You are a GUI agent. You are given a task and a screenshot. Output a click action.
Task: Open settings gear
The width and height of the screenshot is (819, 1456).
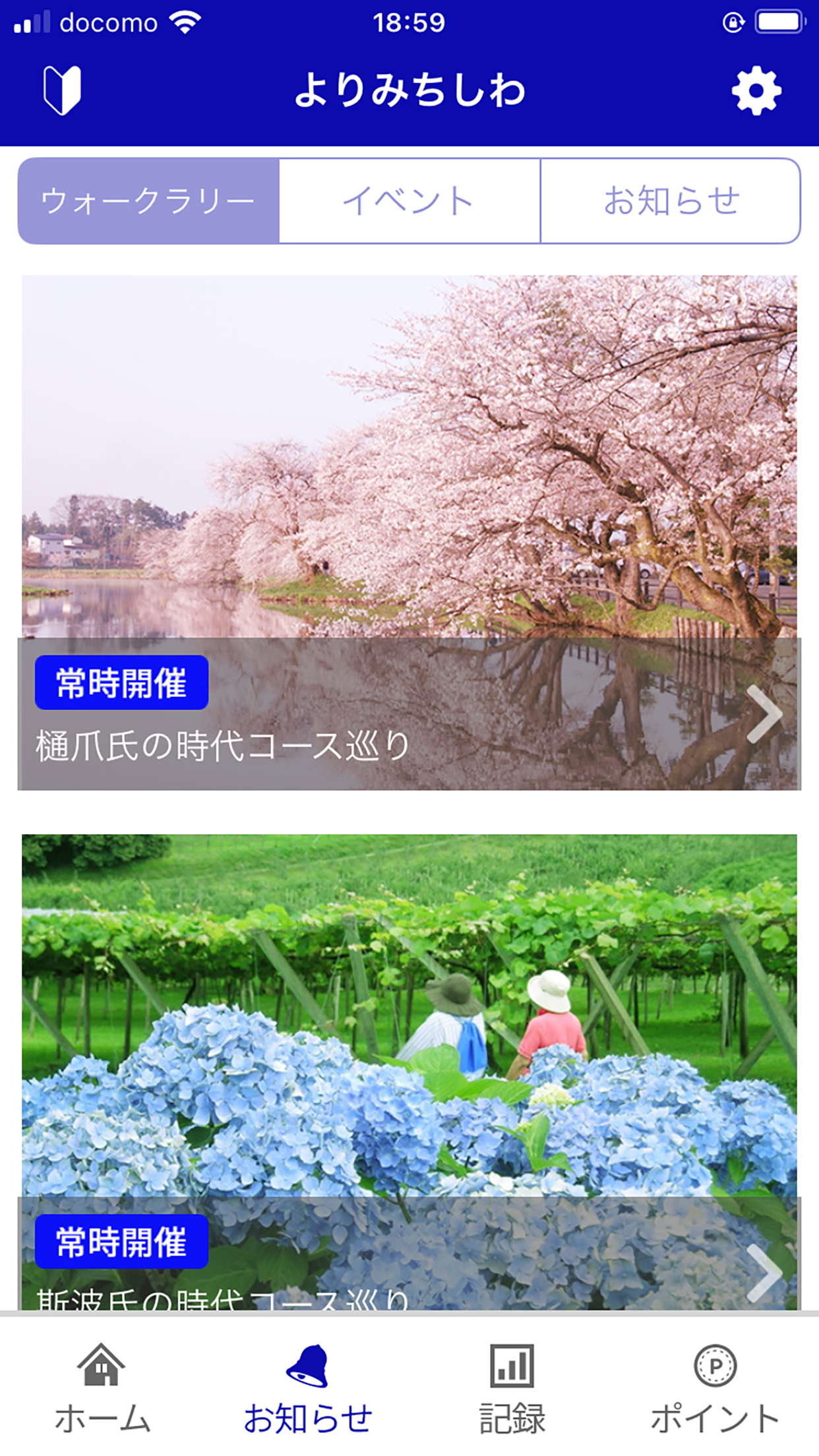click(x=756, y=90)
